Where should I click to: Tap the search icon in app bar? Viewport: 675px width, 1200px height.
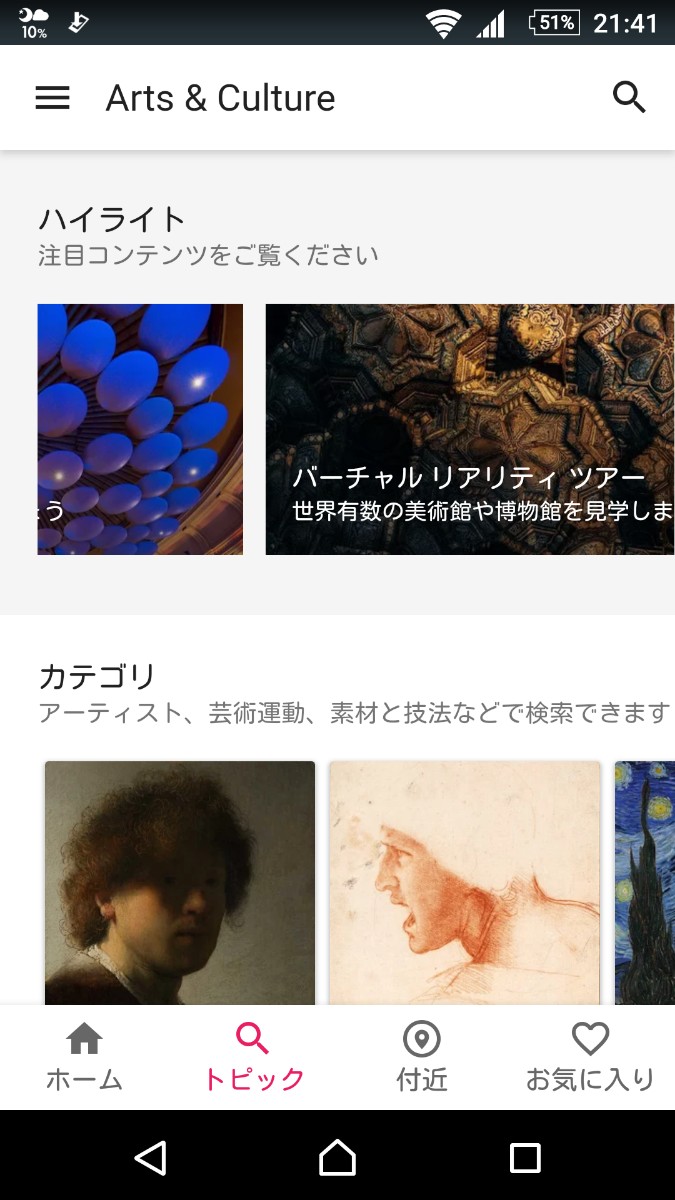point(629,98)
